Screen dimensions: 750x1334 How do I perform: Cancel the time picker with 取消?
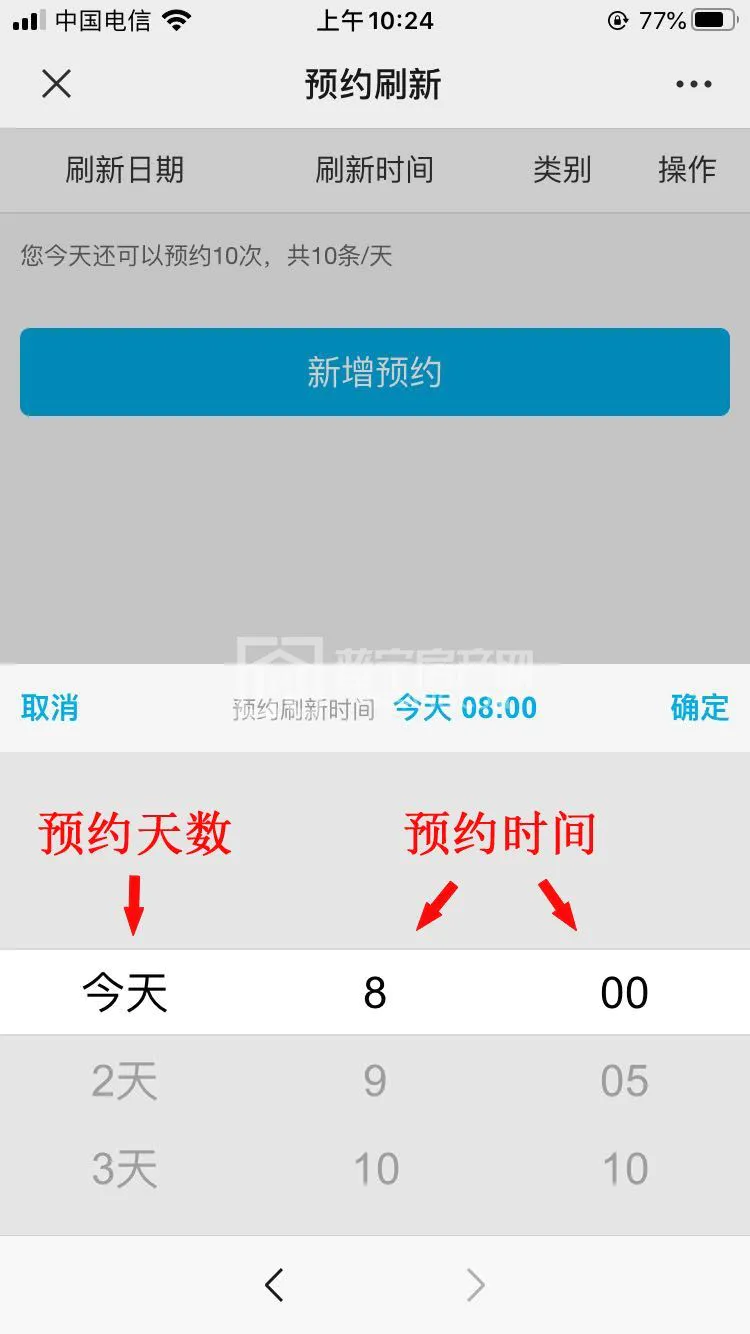pyautogui.click(x=50, y=708)
